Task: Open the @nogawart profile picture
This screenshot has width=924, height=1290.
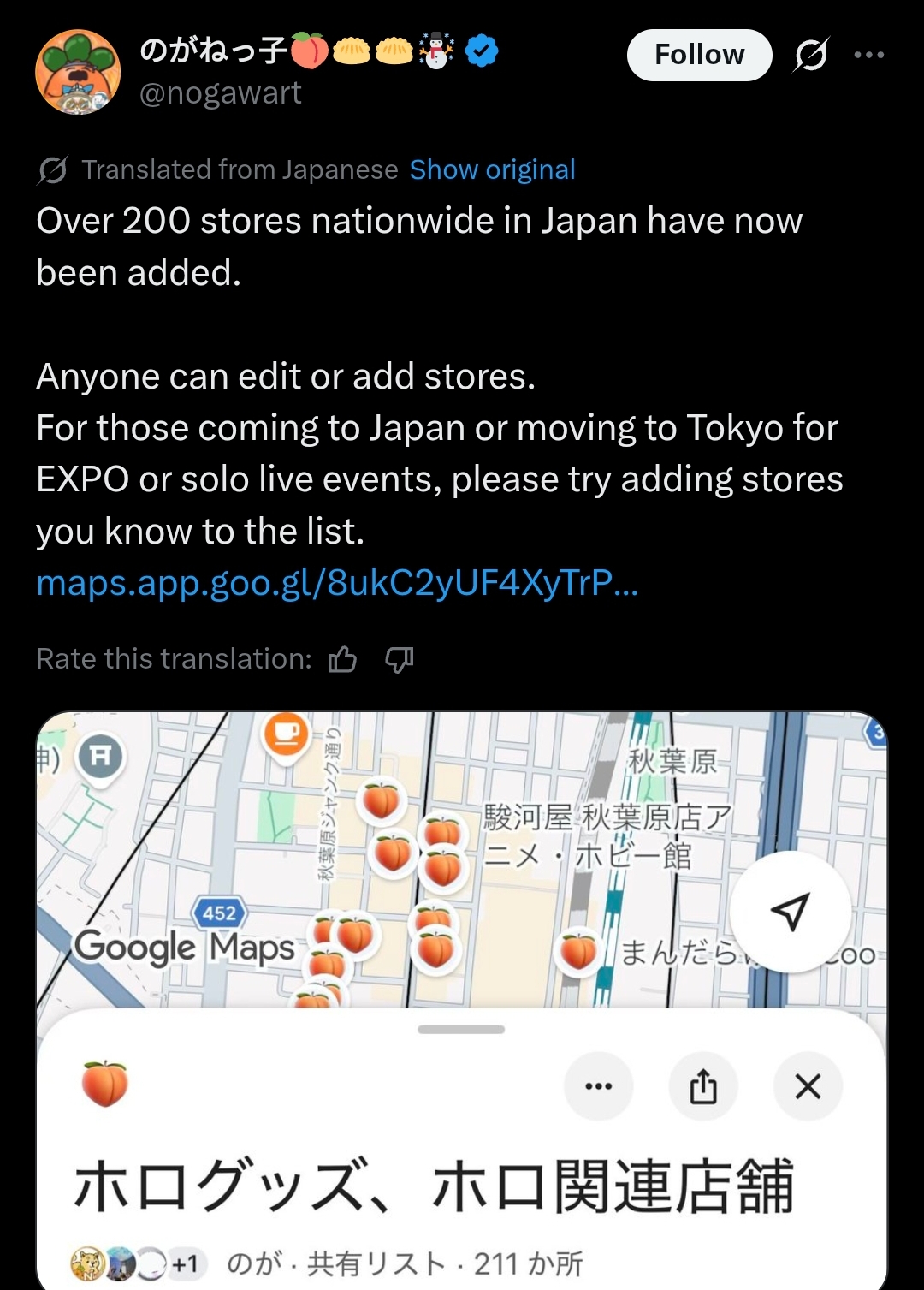Action: tap(78, 72)
